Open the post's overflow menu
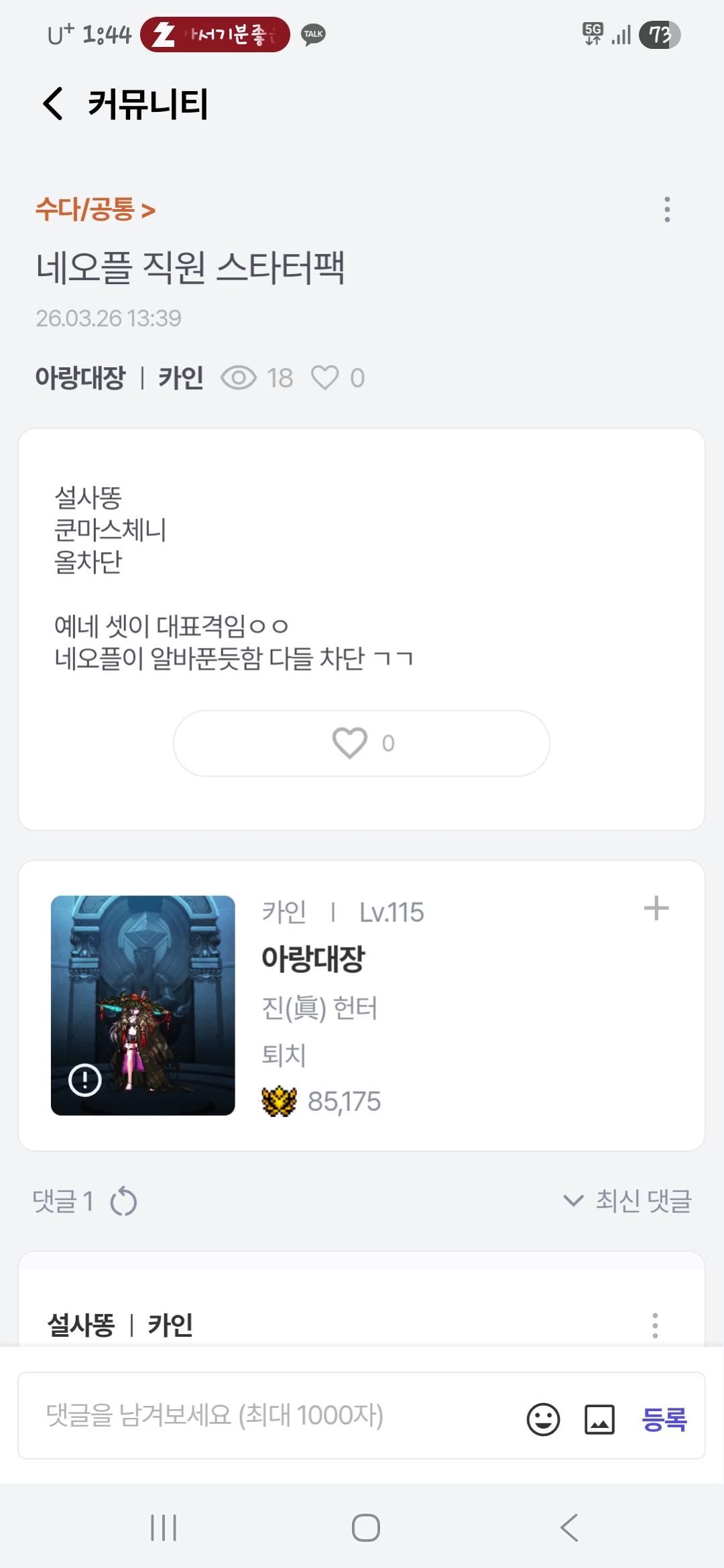724x1568 pixels. 666,210
